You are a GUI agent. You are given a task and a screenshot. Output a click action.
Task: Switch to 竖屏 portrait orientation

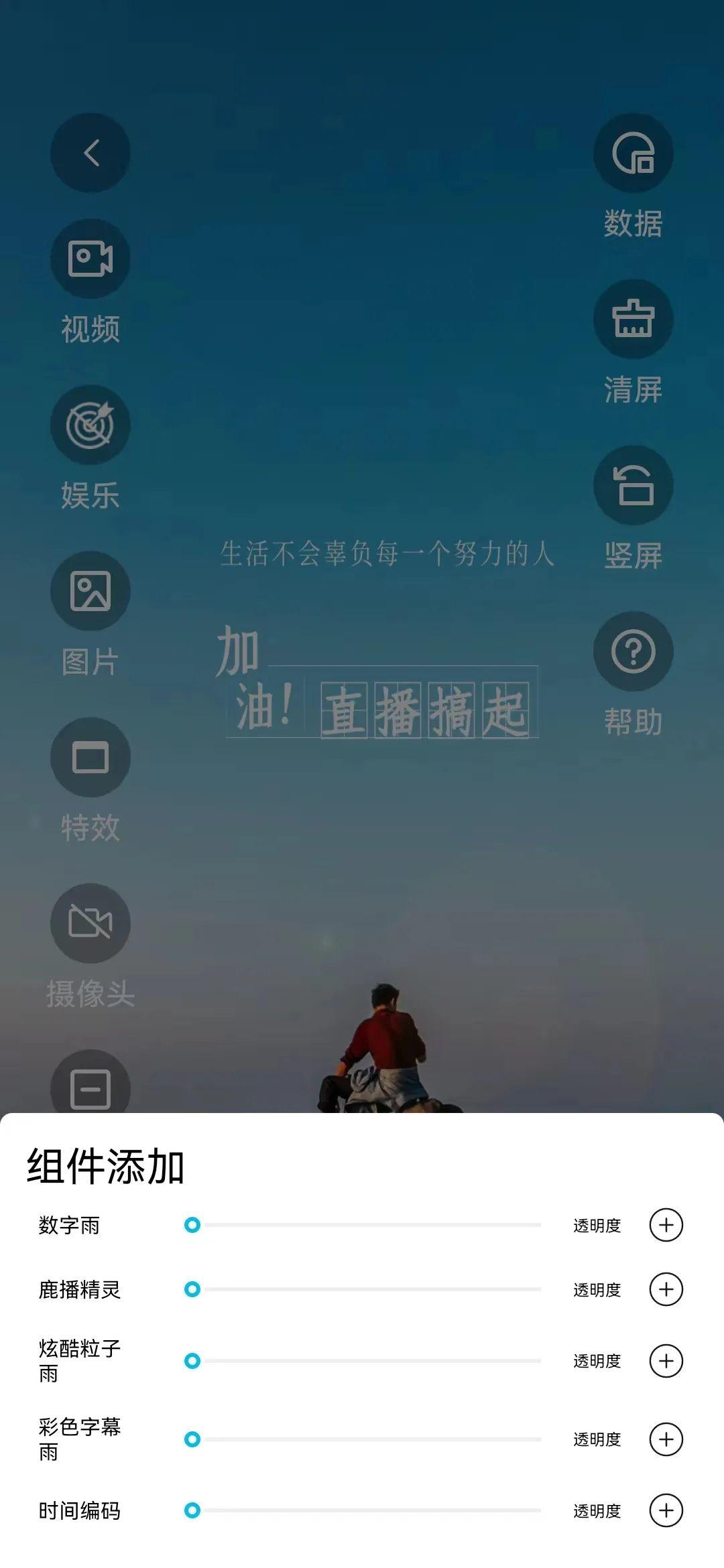(x=633, y=485)
